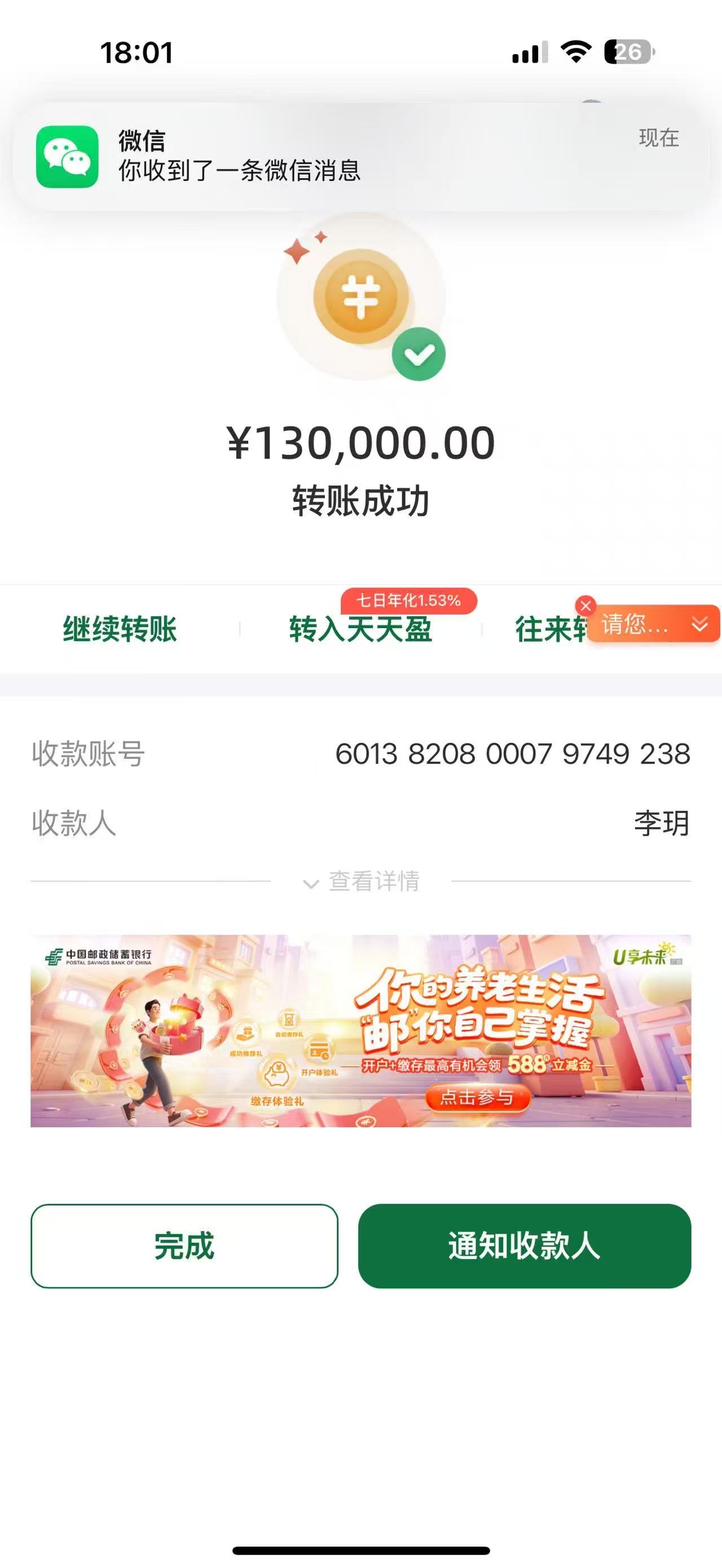Tap 通知收款人 to notify the payee
The image size is (722, 1568).
click(x=524, y=1246)
